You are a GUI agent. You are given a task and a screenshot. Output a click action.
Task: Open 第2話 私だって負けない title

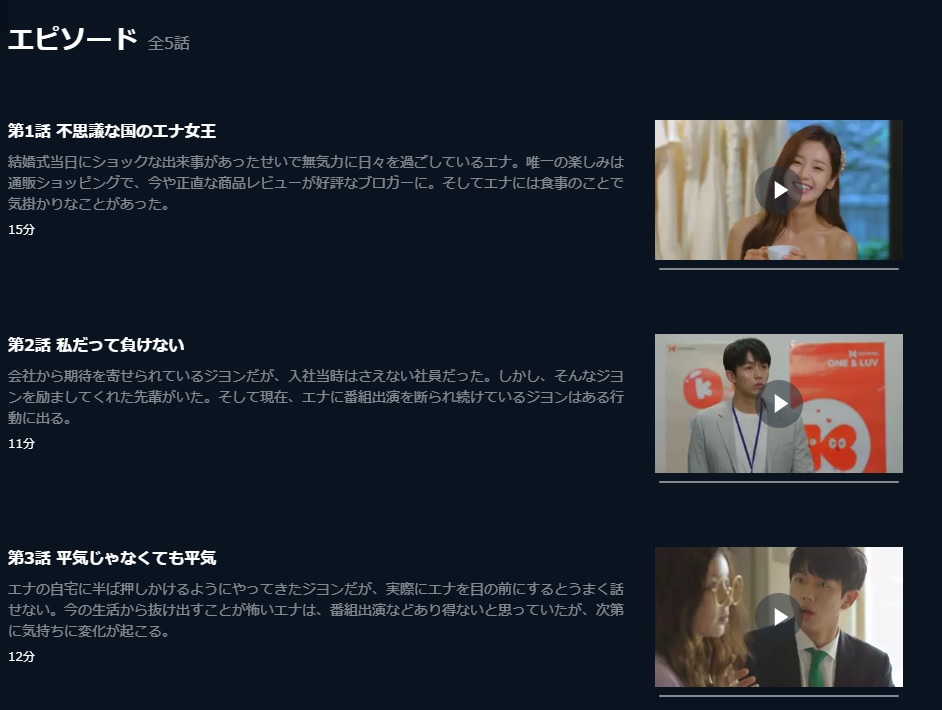(96, 345)
